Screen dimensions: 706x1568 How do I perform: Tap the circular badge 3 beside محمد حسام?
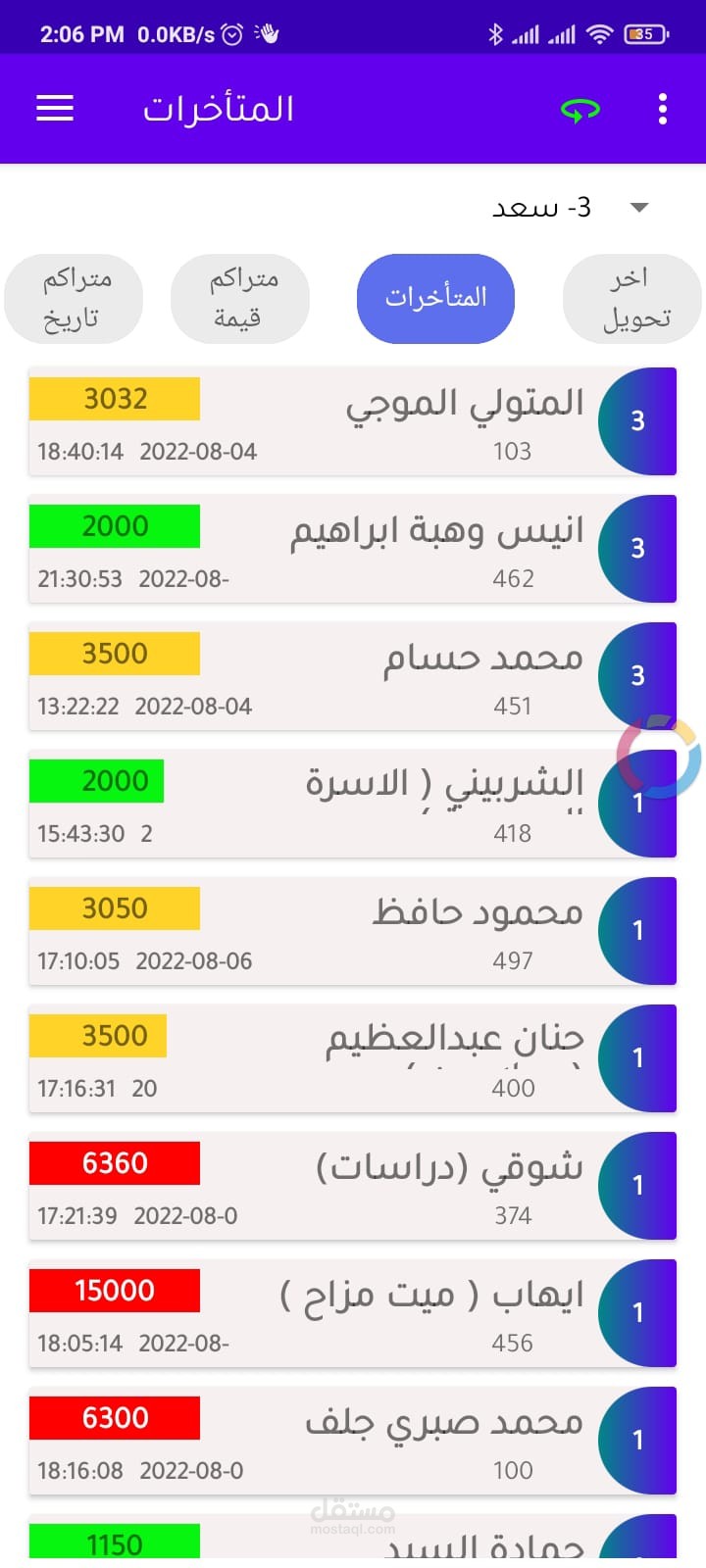pos(637,676)
